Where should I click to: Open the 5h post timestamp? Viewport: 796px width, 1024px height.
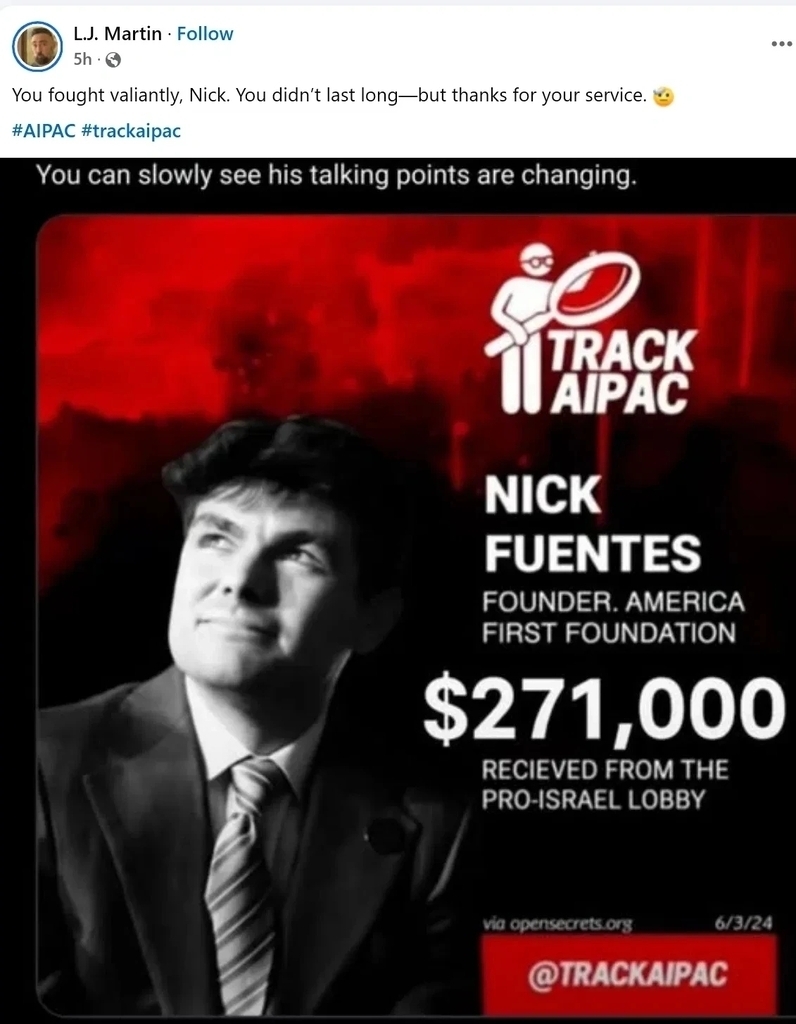click(82, 59)
